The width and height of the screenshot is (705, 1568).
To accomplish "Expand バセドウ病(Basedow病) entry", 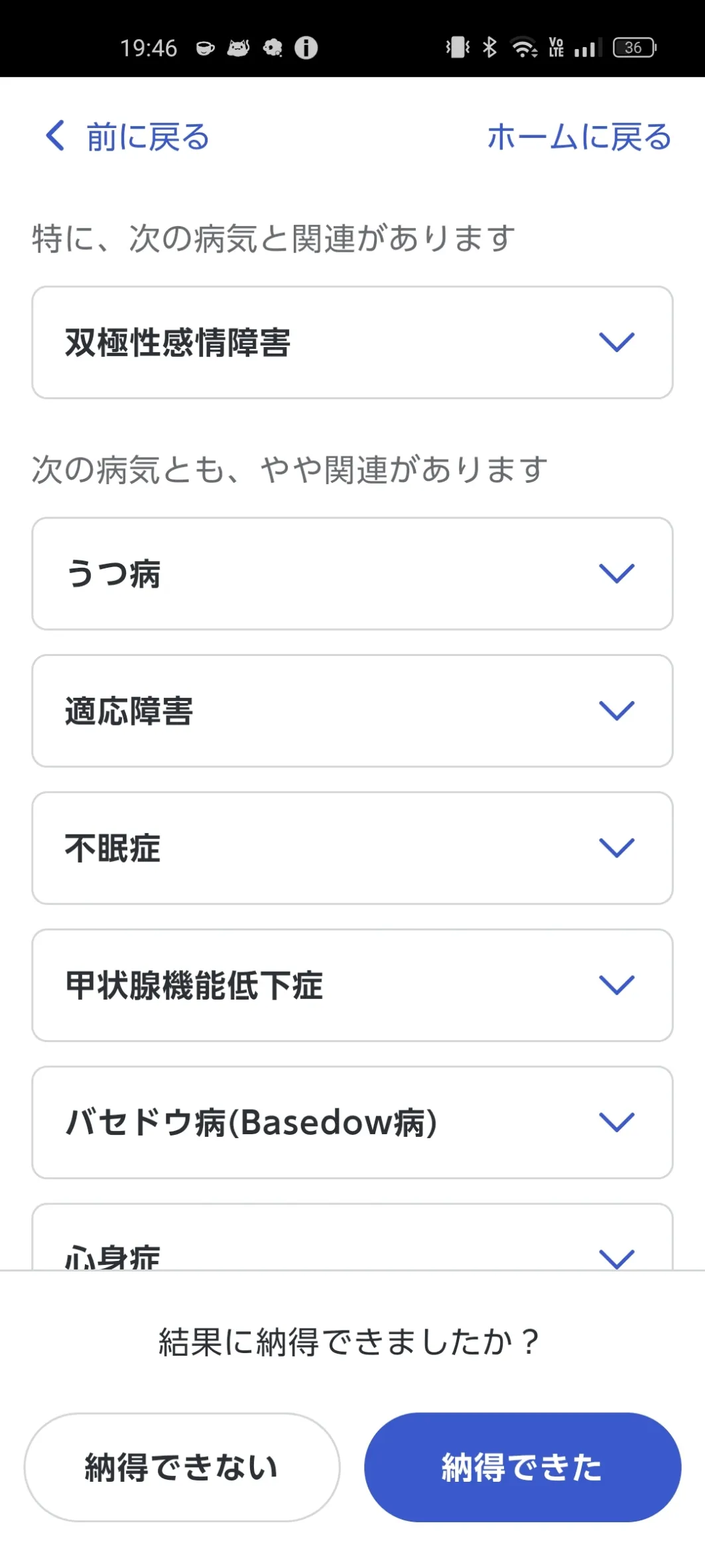I will click(352, 1122).
